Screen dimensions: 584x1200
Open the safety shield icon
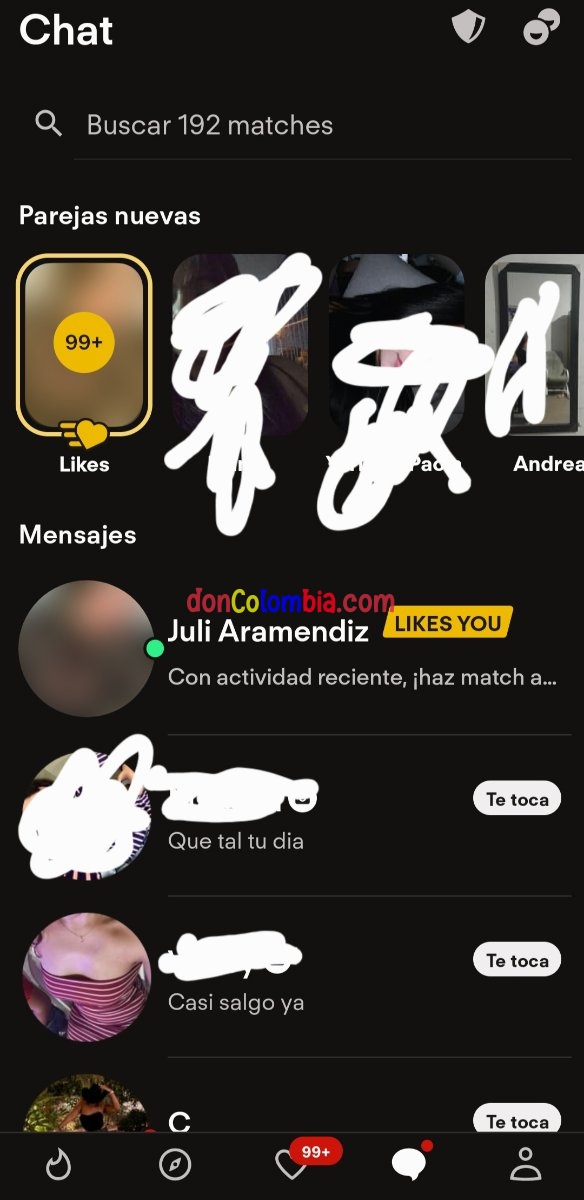tap(468, 27)
